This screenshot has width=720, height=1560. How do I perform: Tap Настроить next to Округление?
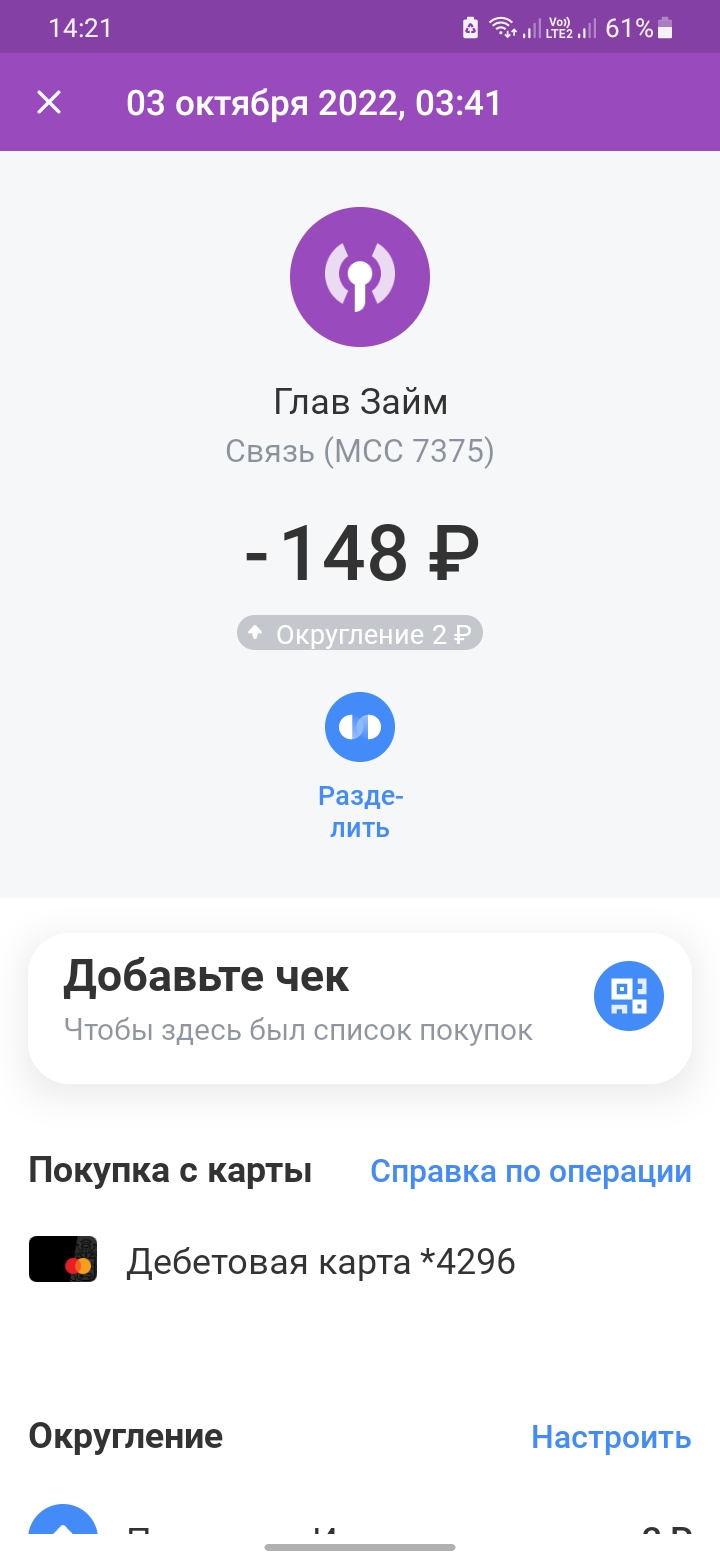click(x=610, y=1437)
